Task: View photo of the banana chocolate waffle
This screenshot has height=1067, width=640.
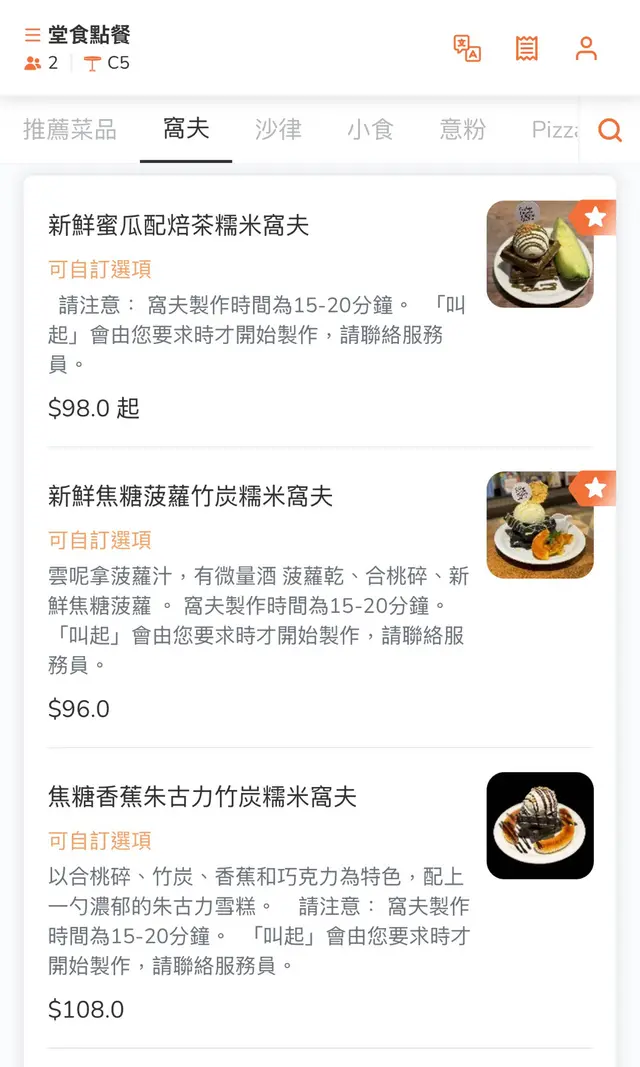Action: [x=540, y=825]
